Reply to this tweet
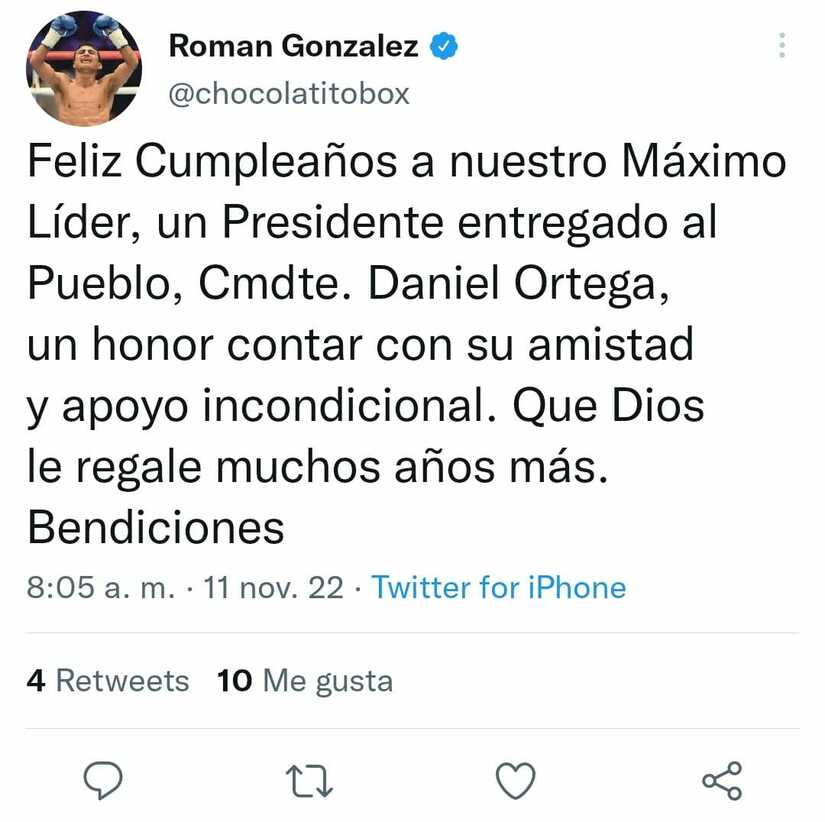 coord(102,779)
